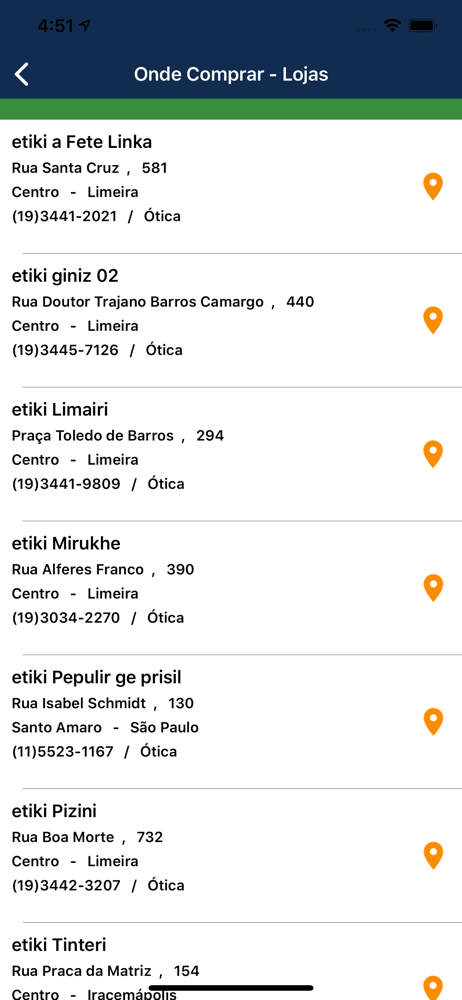Go back from Onde Comprar - Lojas
Viewport: 462px width, 1000px height.
pyautogui.click(x=22, y=75)
